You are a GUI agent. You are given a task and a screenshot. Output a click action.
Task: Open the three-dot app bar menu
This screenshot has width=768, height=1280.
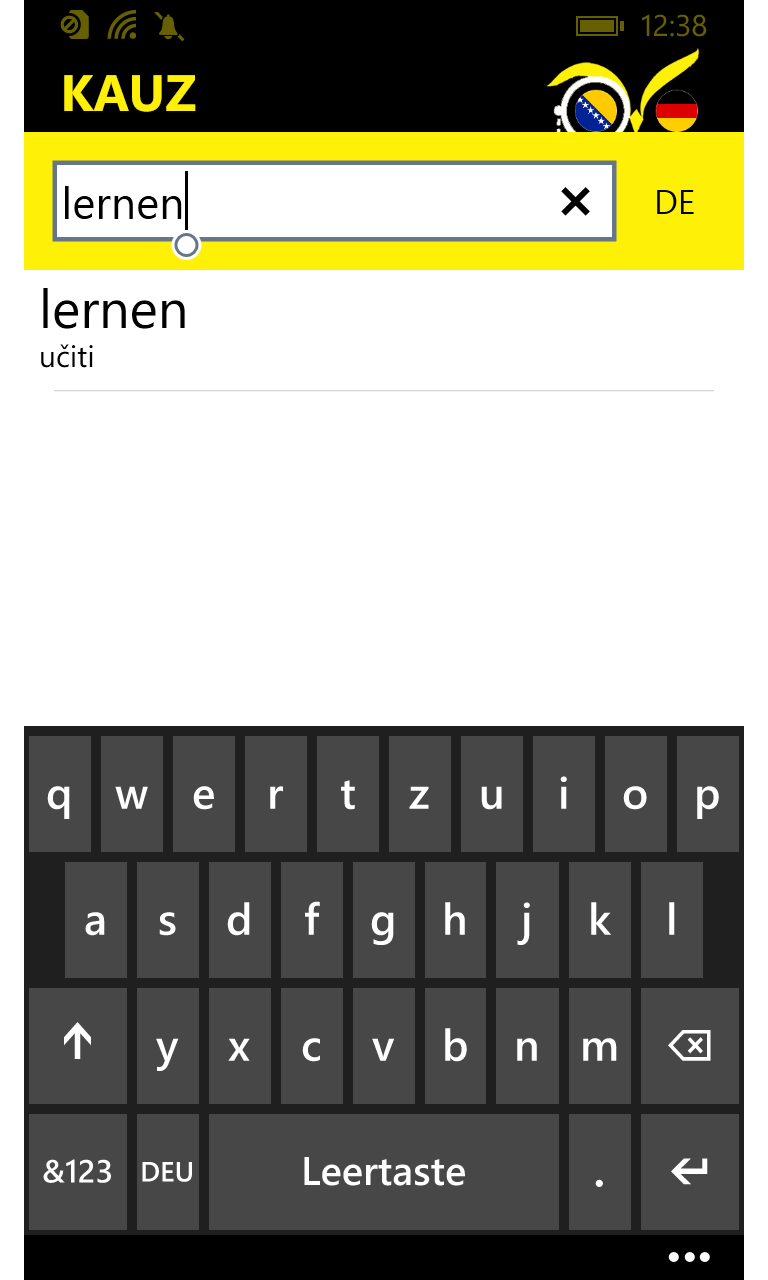689,1257
